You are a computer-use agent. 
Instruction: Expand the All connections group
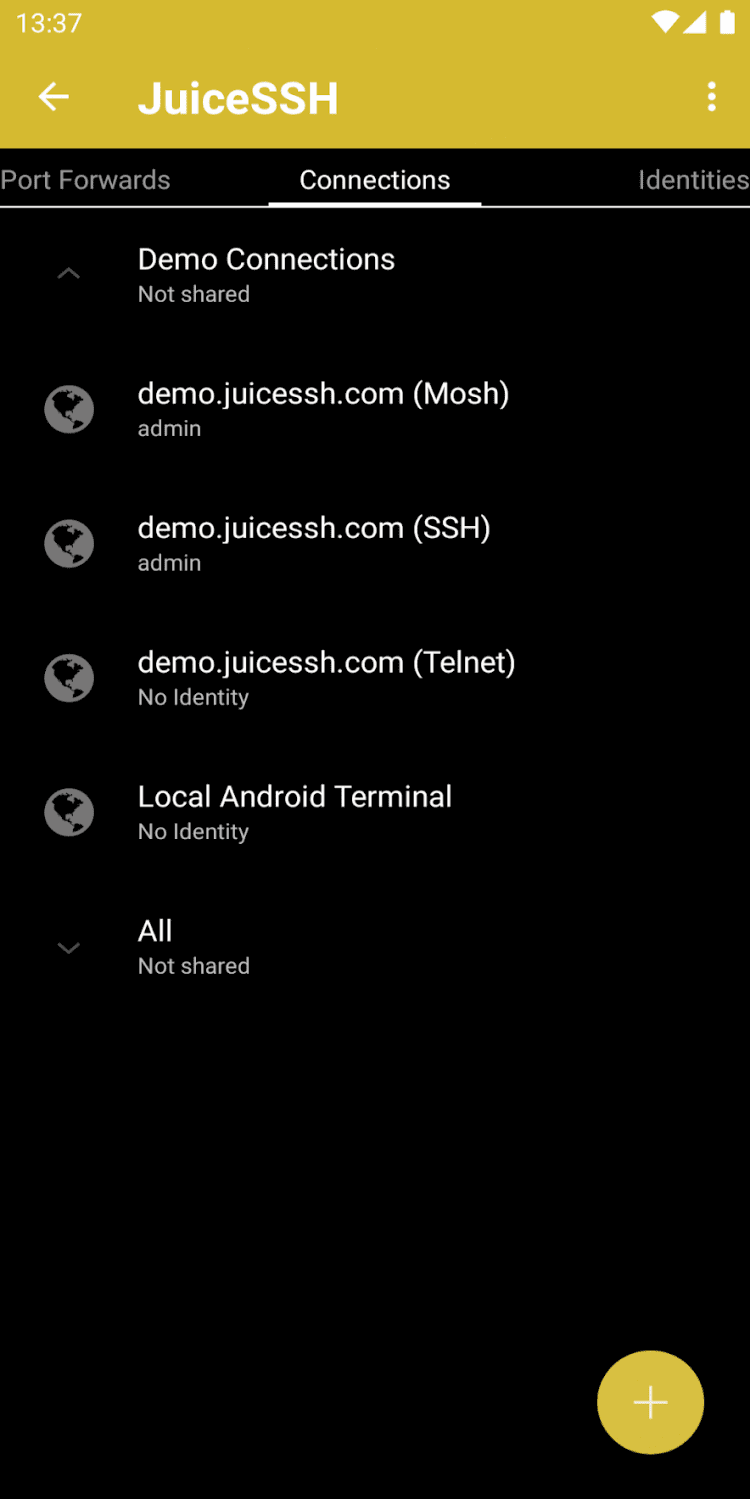(x=68, y=947)
